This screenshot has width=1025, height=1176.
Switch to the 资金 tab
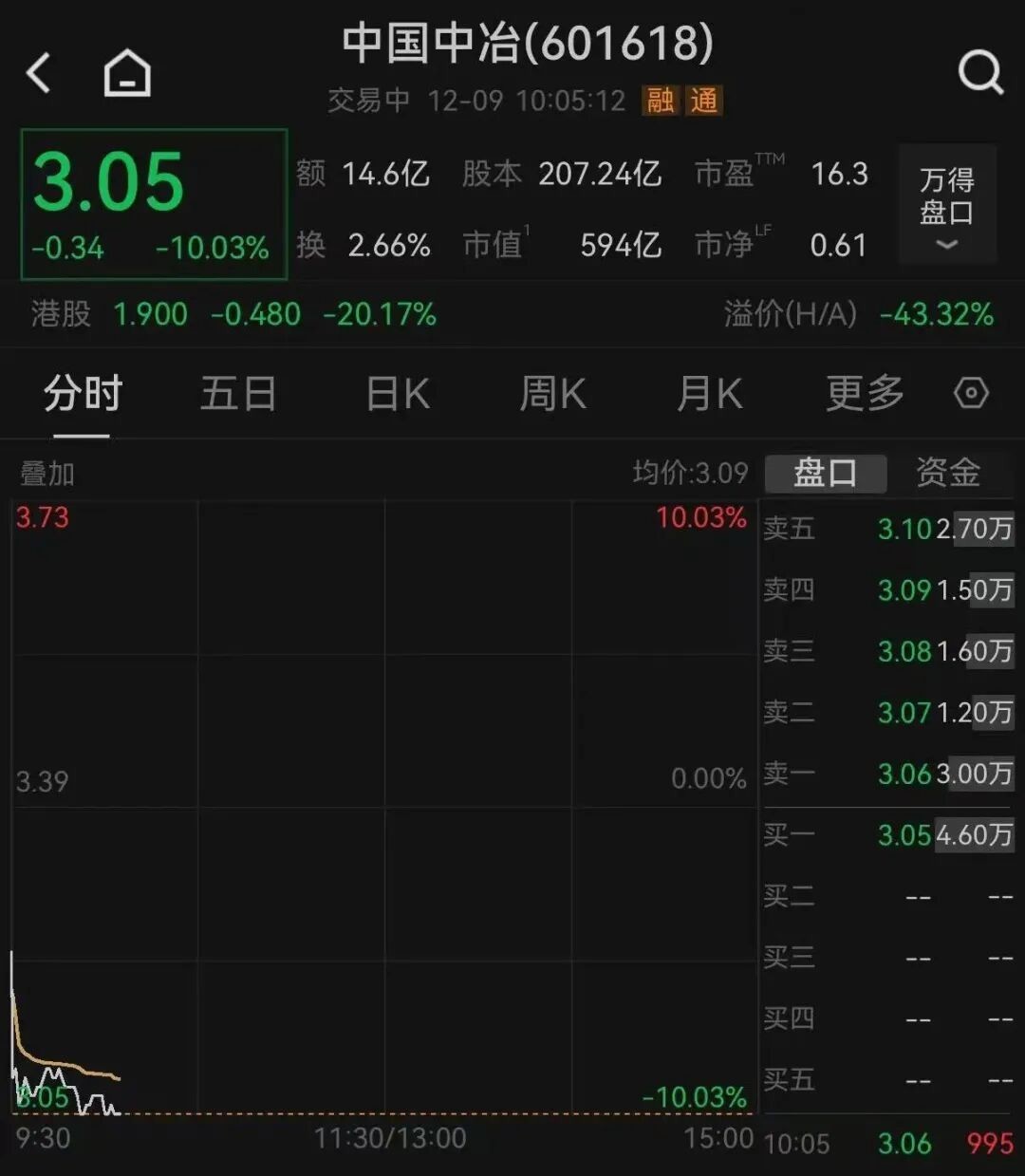click(947, 473)
